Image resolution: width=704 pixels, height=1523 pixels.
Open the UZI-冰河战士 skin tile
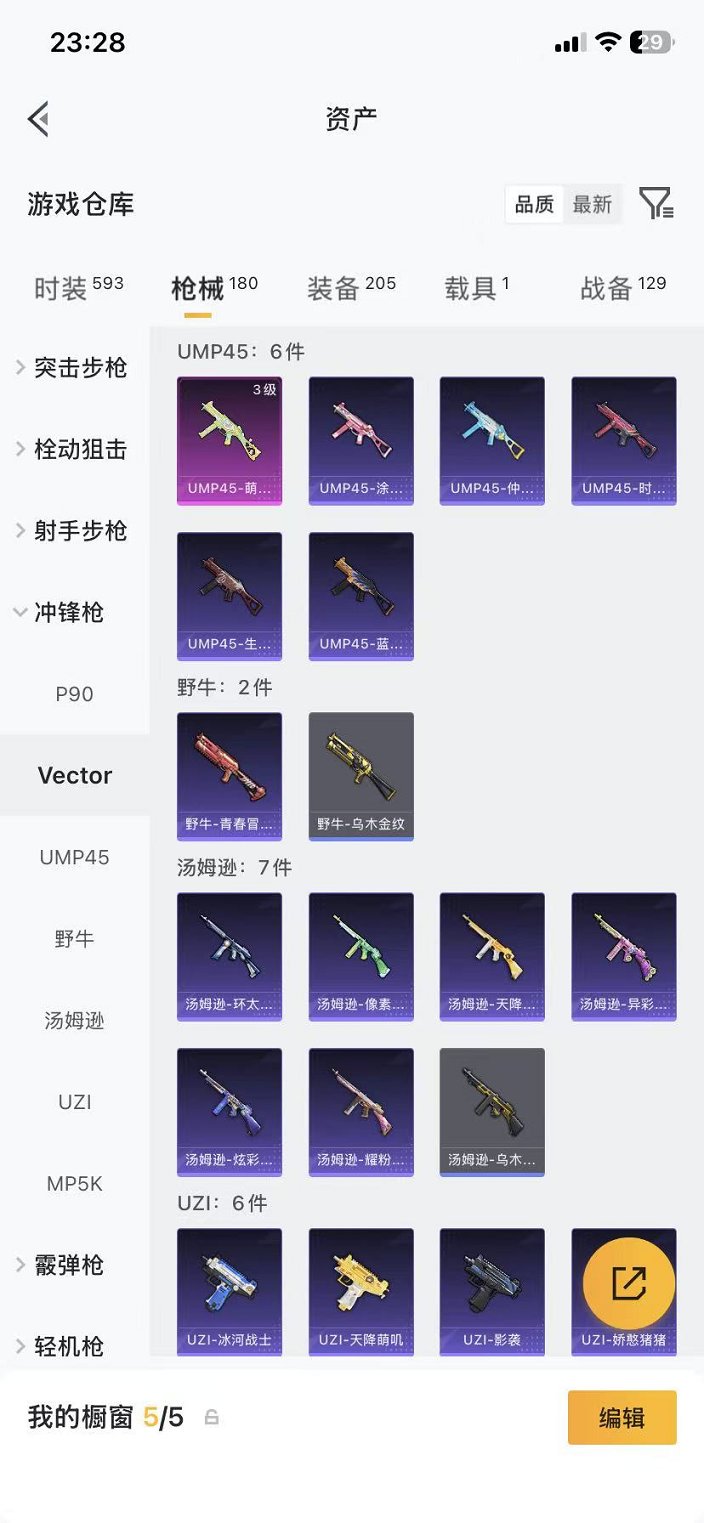pos(229,1290)
